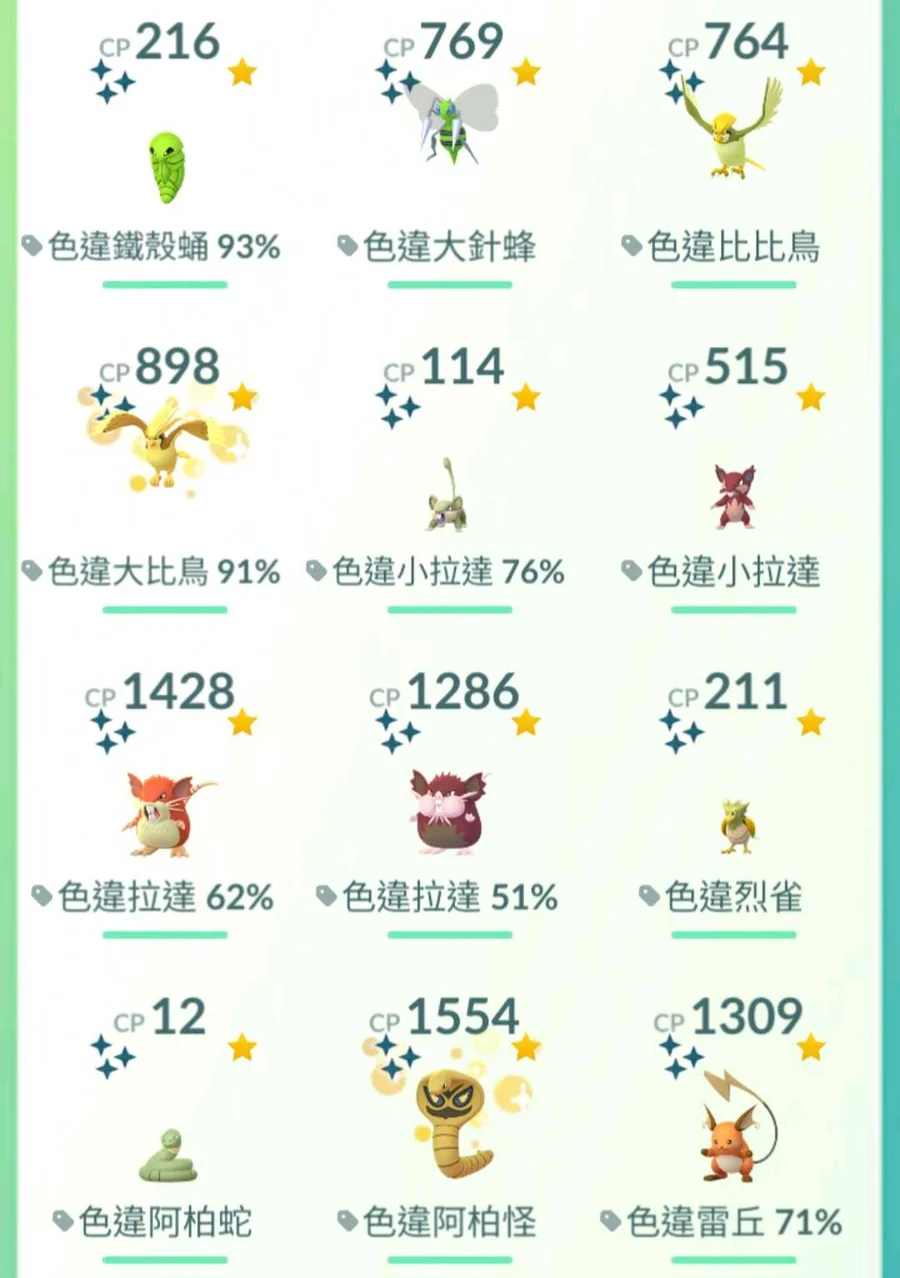Open the shiny Kakuna CP 216
900x1278 pixels.
click(165, 165)
